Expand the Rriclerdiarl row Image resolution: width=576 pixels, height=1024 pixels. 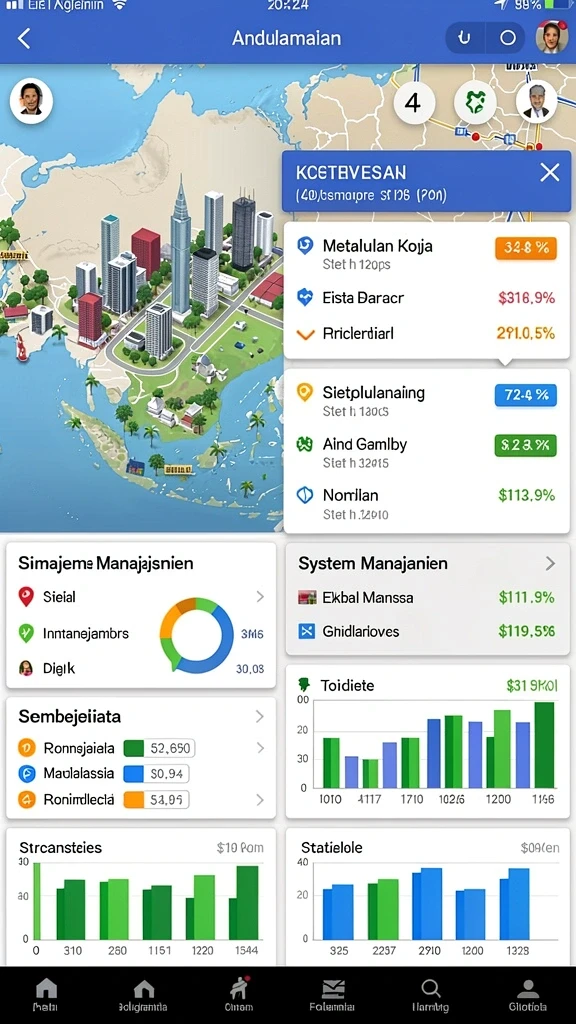point(427,334)
